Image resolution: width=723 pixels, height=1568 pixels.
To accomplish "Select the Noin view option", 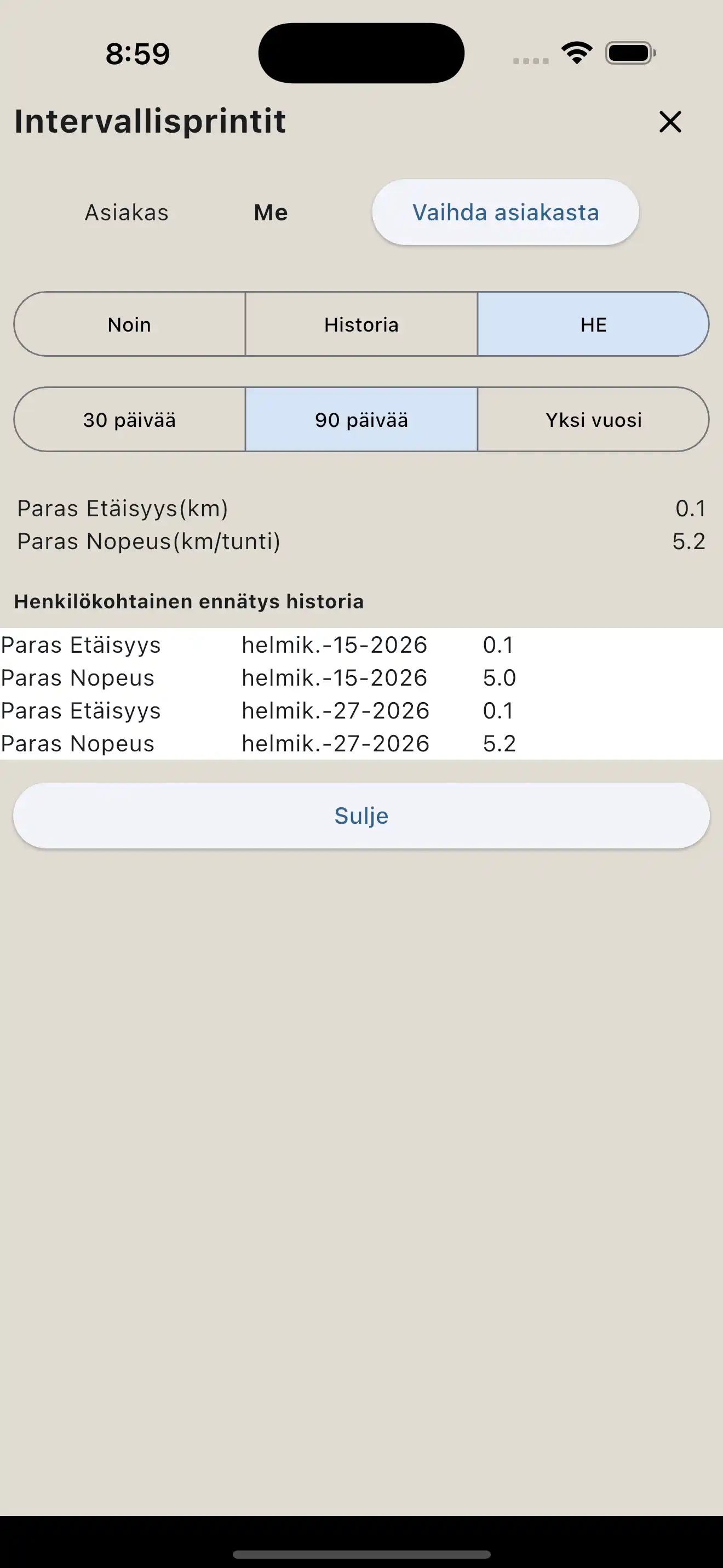I will pyautogui.click(x=128, y=324).
